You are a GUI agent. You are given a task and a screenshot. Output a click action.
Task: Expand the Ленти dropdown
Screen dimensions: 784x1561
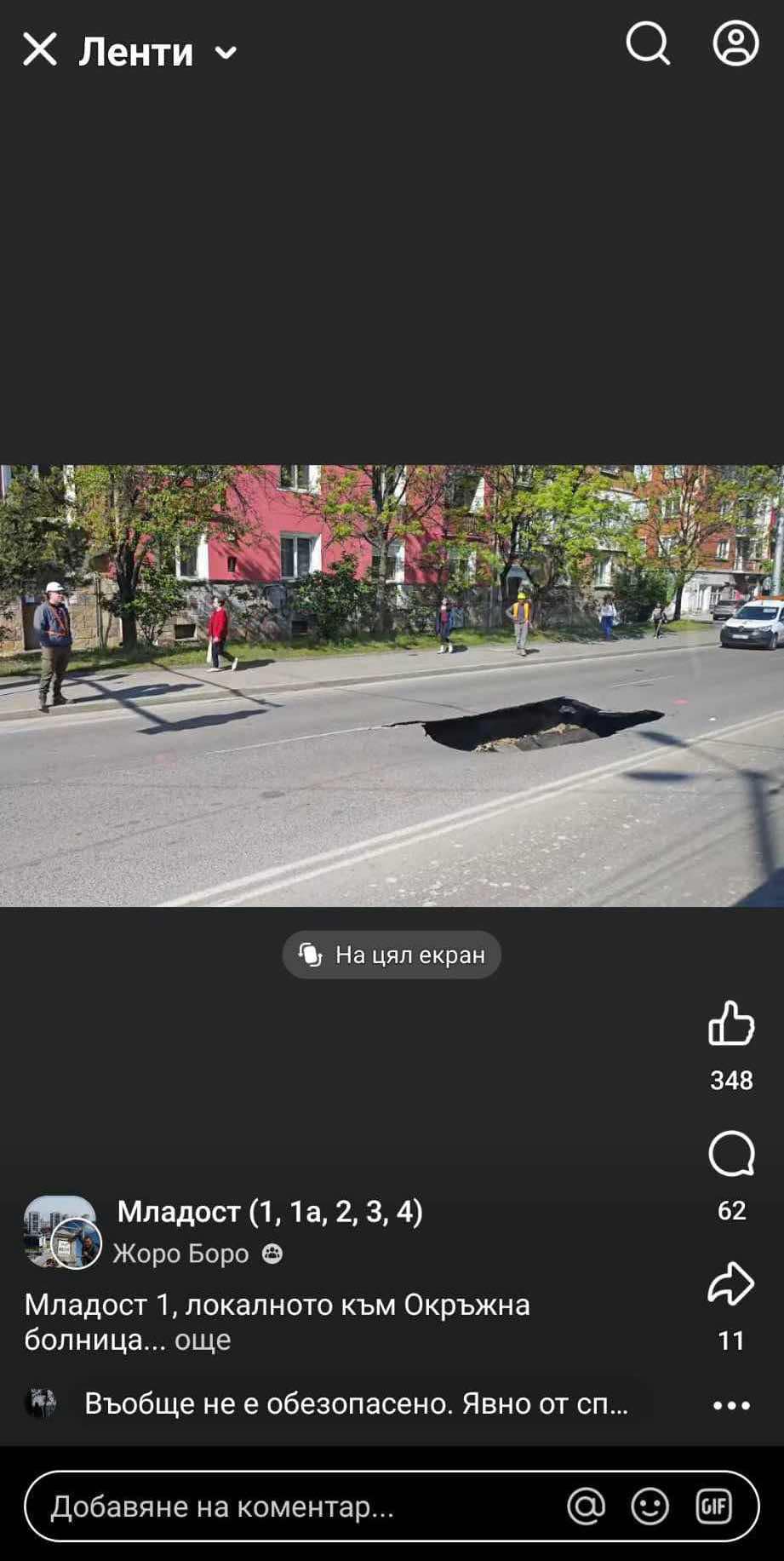tap(226, 53)
